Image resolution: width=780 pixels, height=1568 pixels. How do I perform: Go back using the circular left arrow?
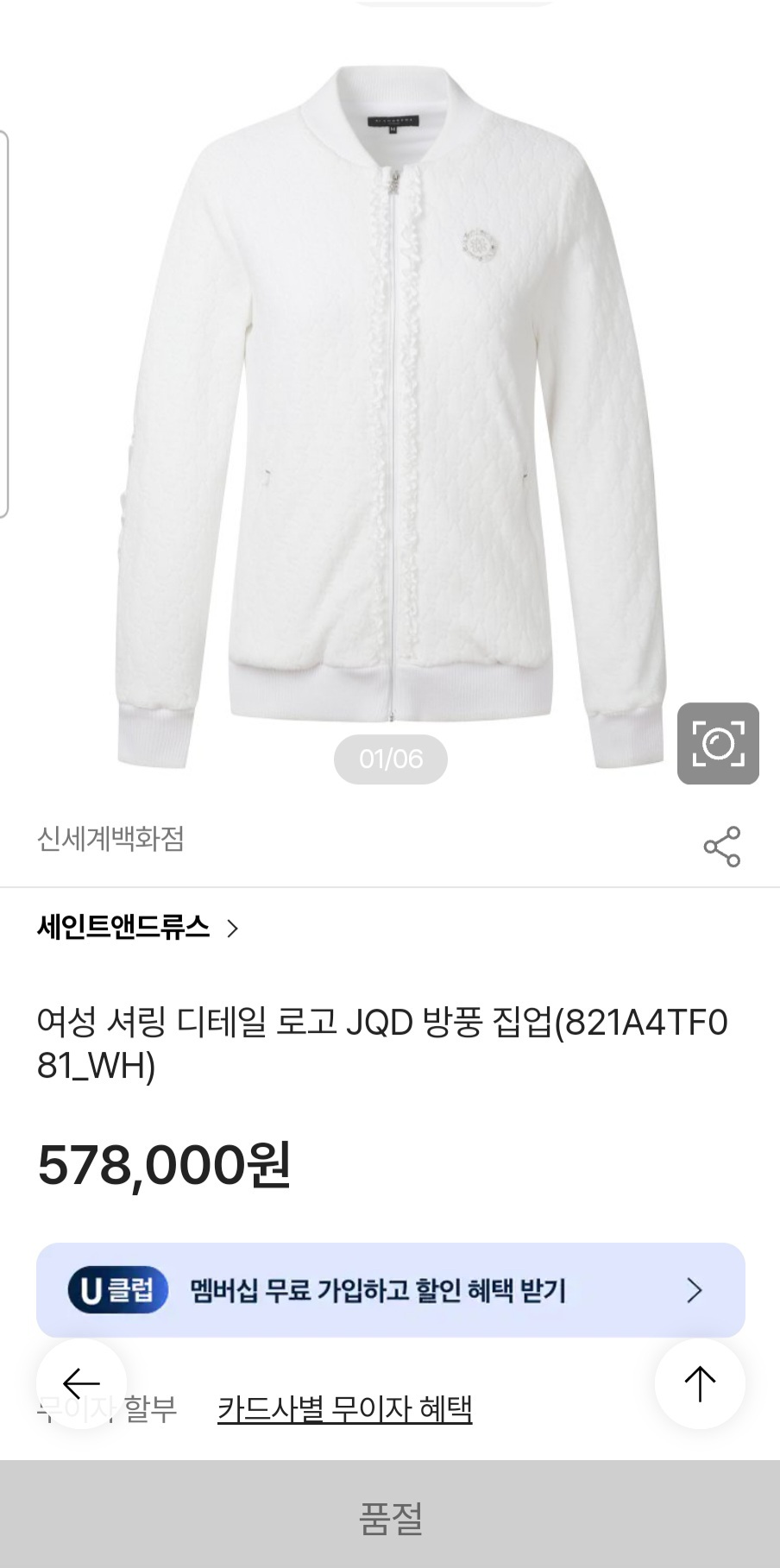tap(81, 1383)
